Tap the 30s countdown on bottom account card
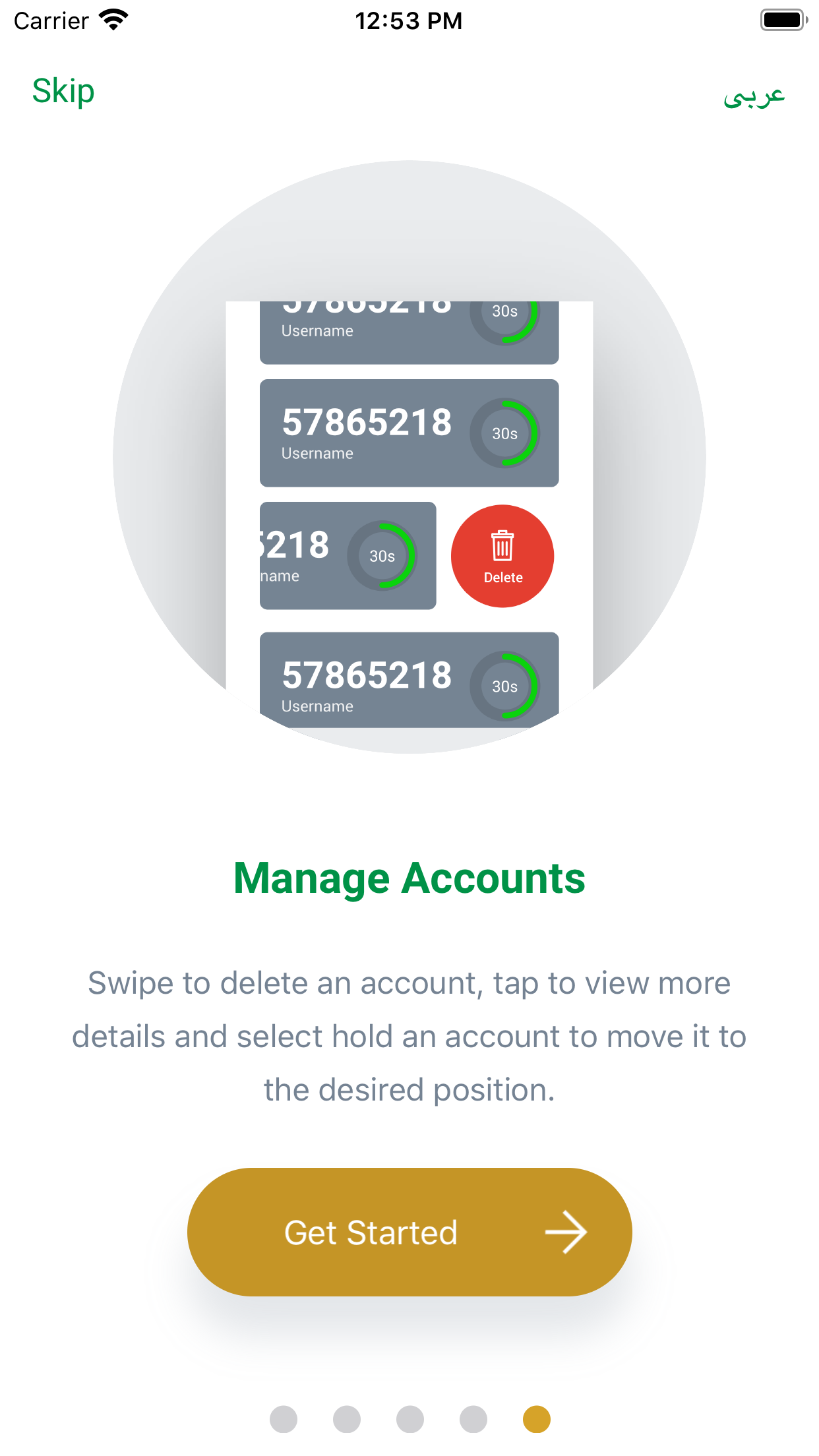This screenshot has width=819, height=1456. pos(506,686)
